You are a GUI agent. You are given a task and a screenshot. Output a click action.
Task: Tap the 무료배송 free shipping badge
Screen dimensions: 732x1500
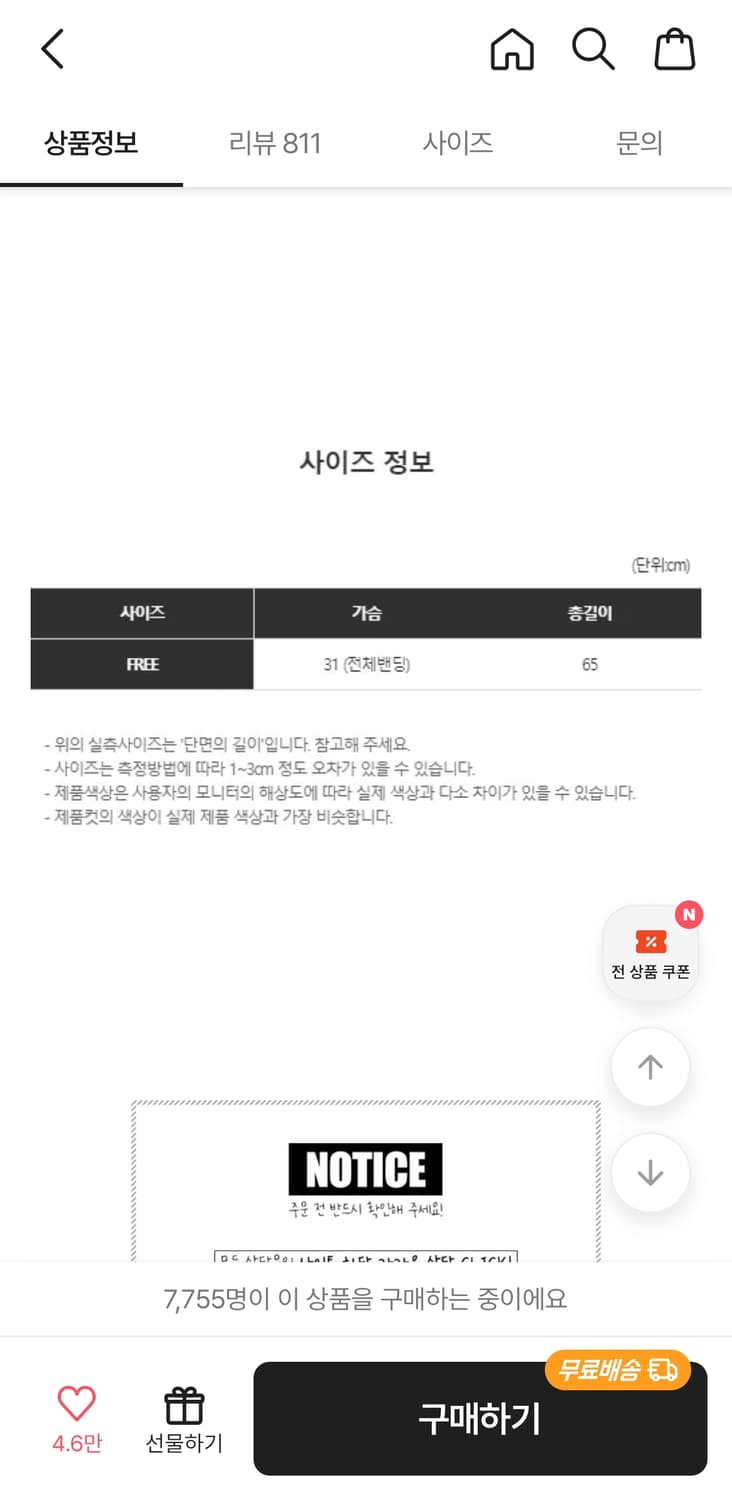pos(617,1370)
